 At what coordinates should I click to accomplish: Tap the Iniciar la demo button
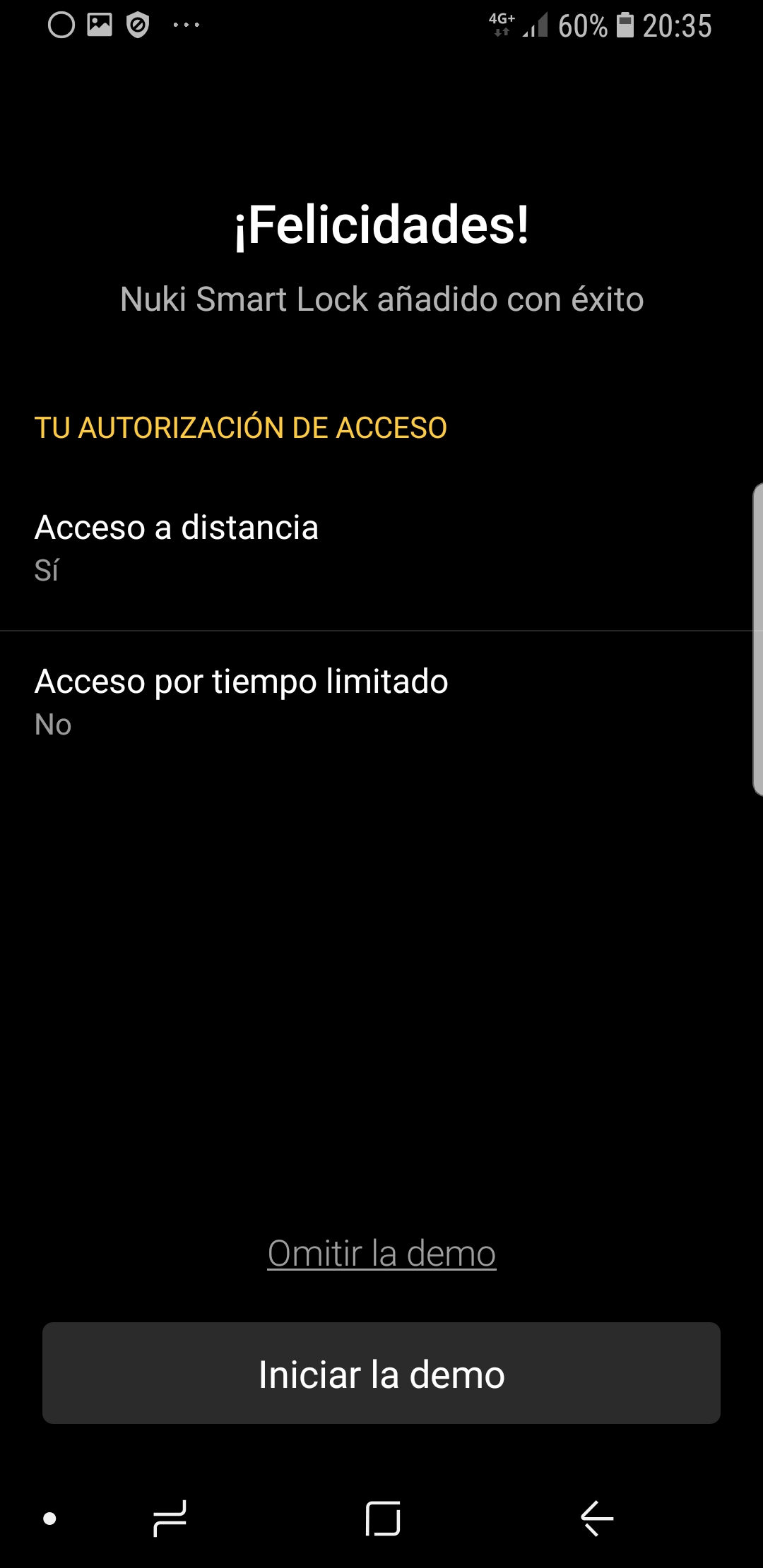[x=381, y=1374]
